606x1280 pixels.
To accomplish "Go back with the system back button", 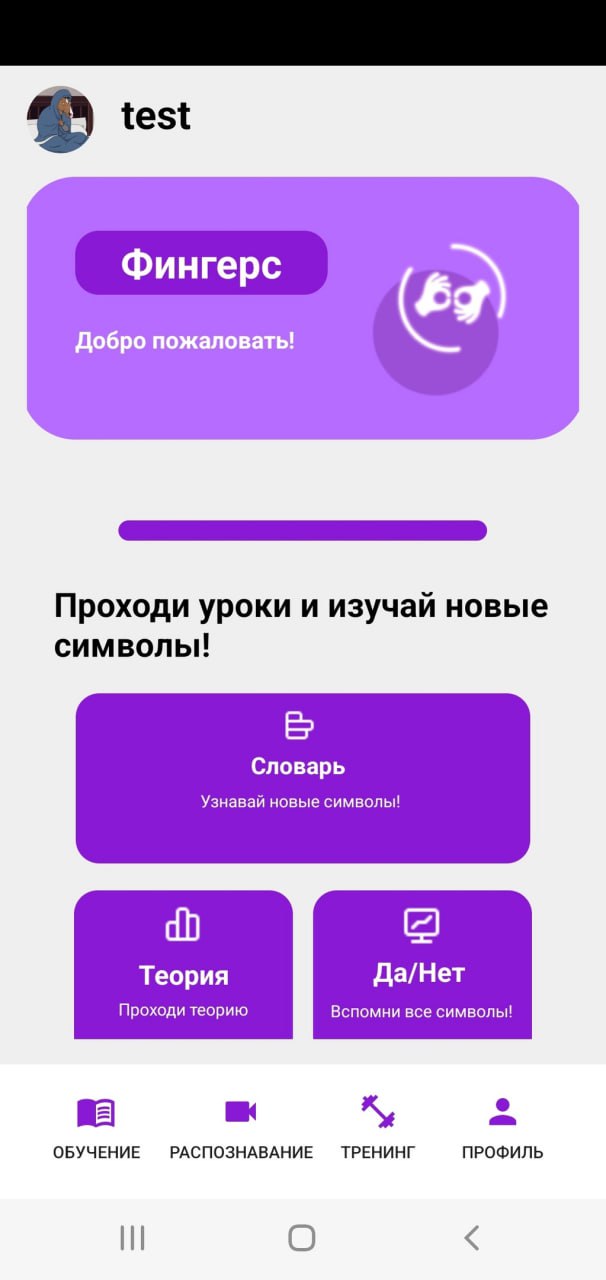I will point(472,1238).
